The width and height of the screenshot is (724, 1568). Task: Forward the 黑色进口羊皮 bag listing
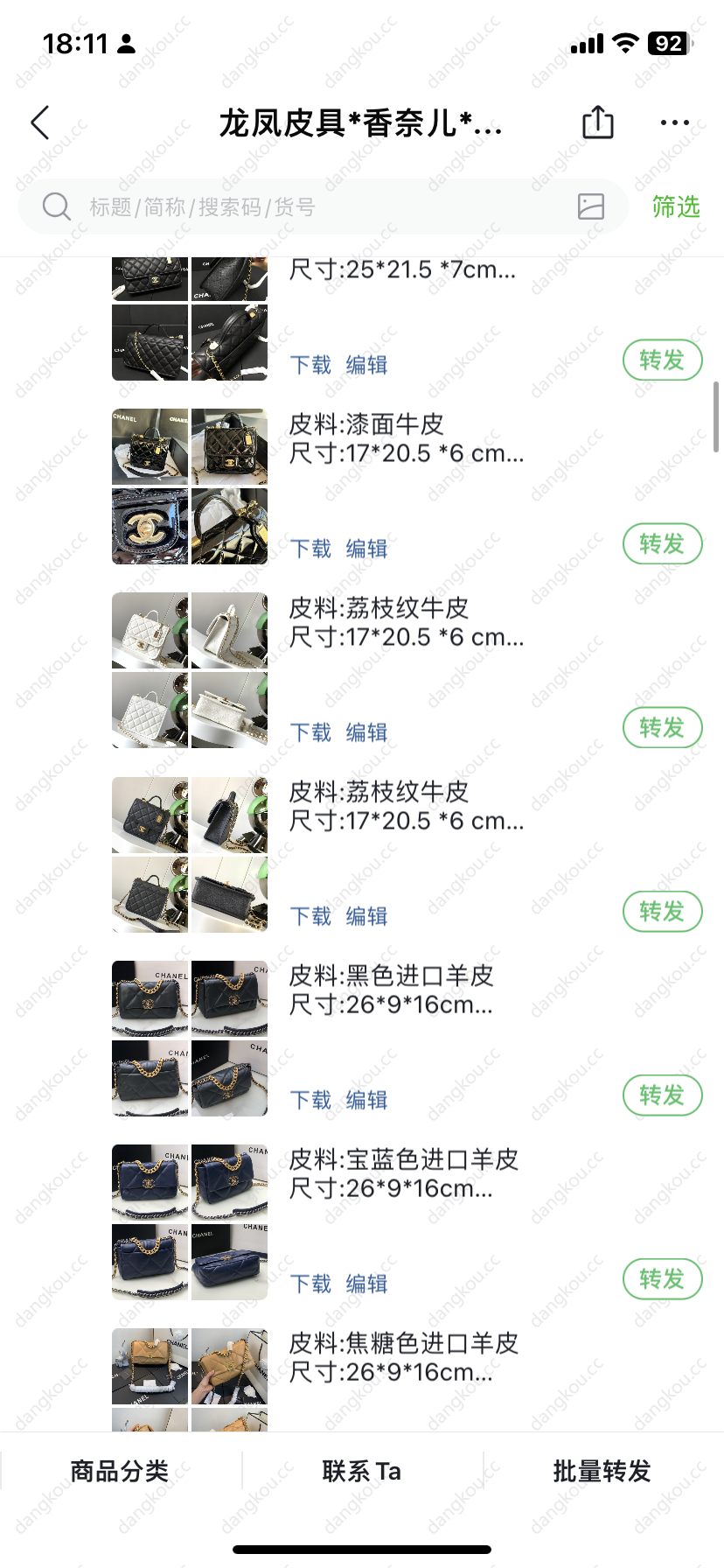(x=662, y=1095)
